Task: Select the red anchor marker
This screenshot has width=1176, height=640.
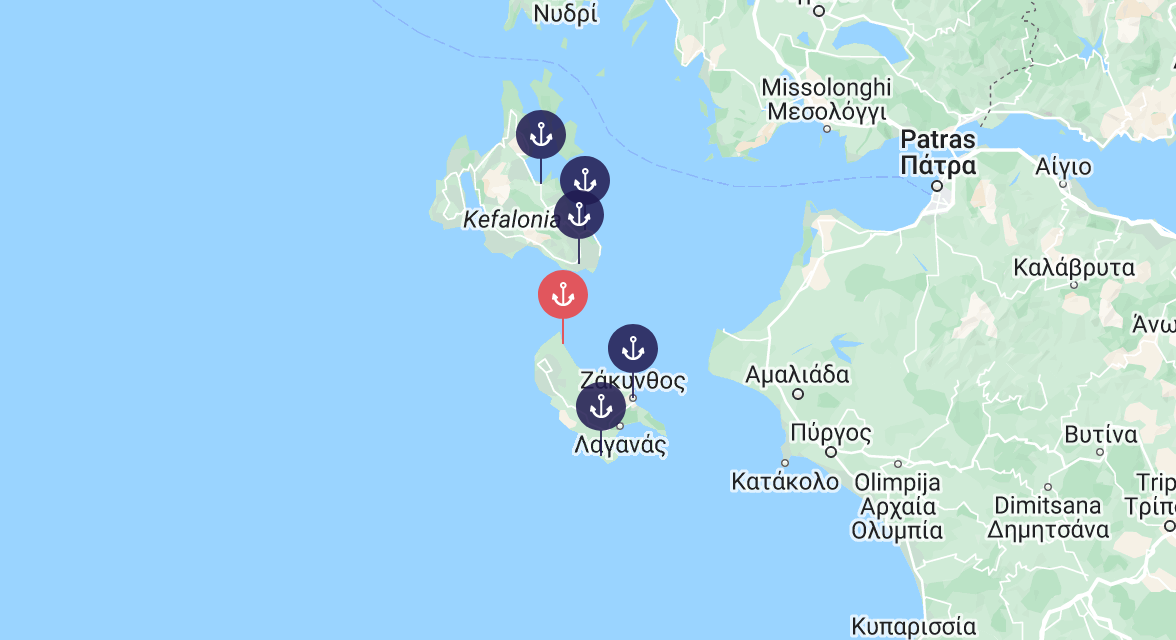Action: click(562, 295)
